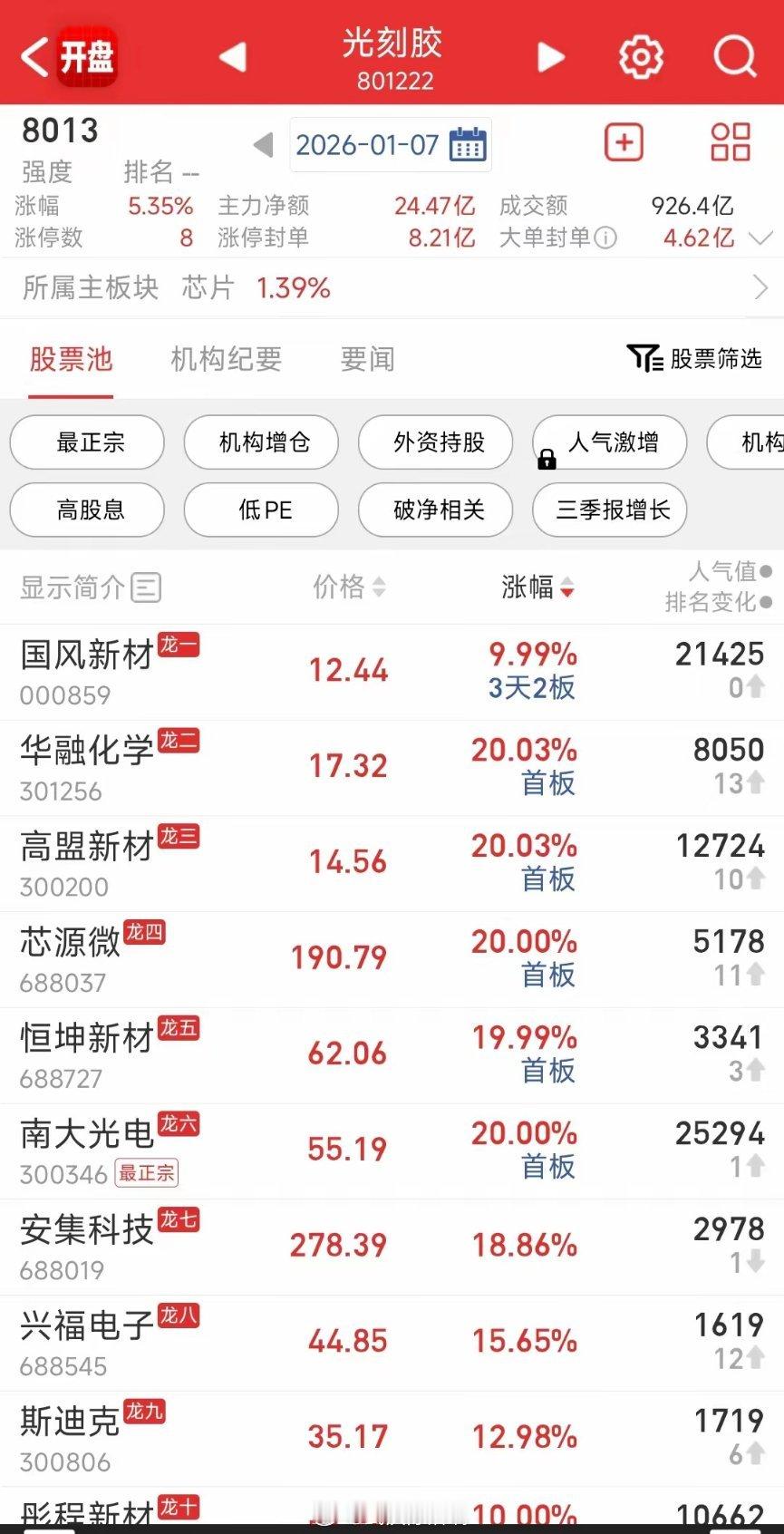Open the grid layout icon top right
The width and height of the screenshot is (784, 1534).
[730, 142]
